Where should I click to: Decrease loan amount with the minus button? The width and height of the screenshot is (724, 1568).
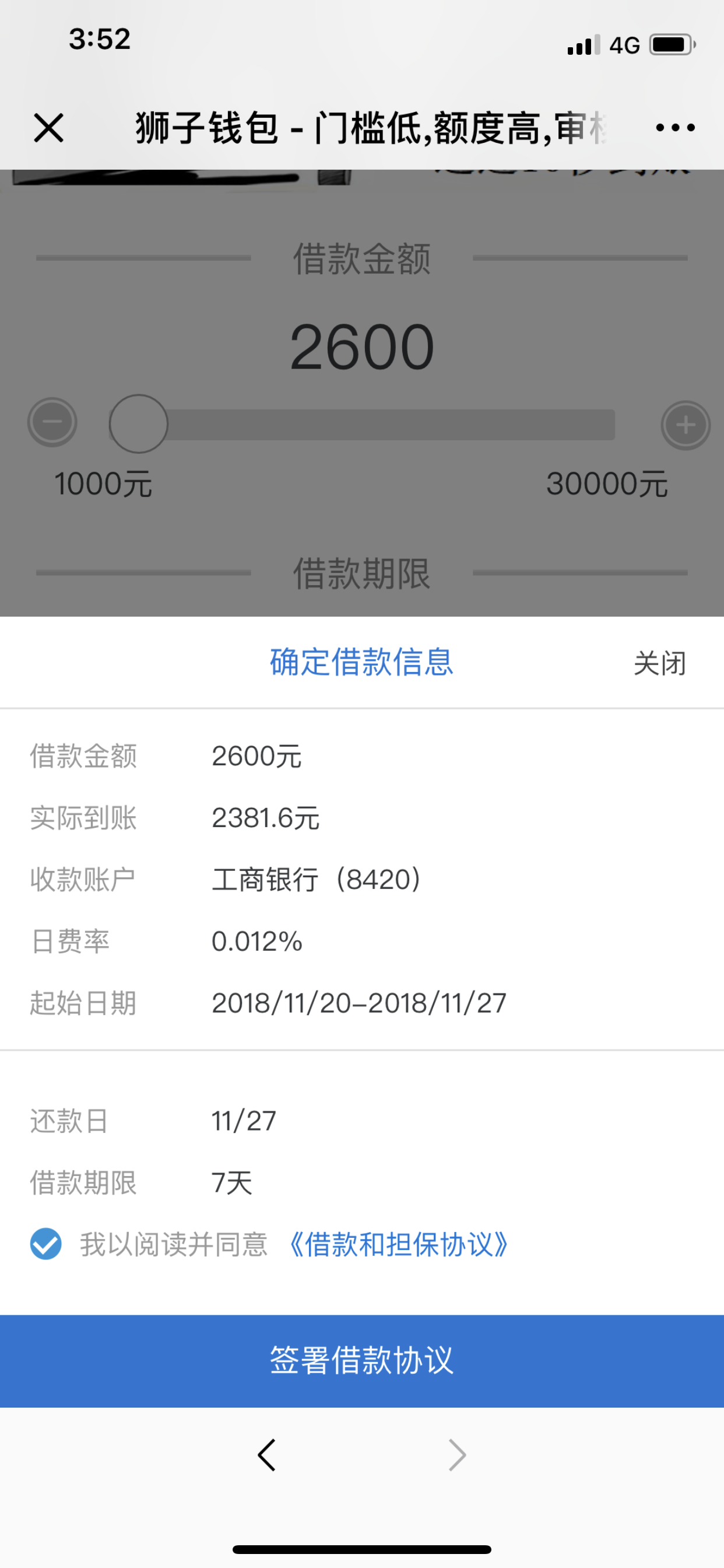coord(52,422)
